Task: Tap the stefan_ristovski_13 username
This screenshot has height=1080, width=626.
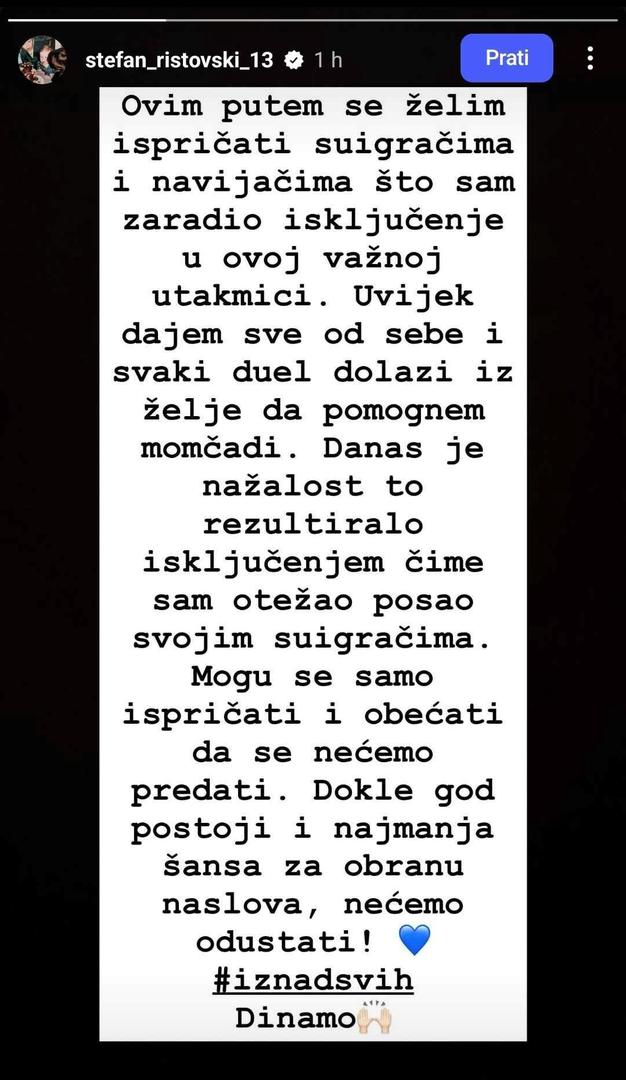Action: point(178,60)
